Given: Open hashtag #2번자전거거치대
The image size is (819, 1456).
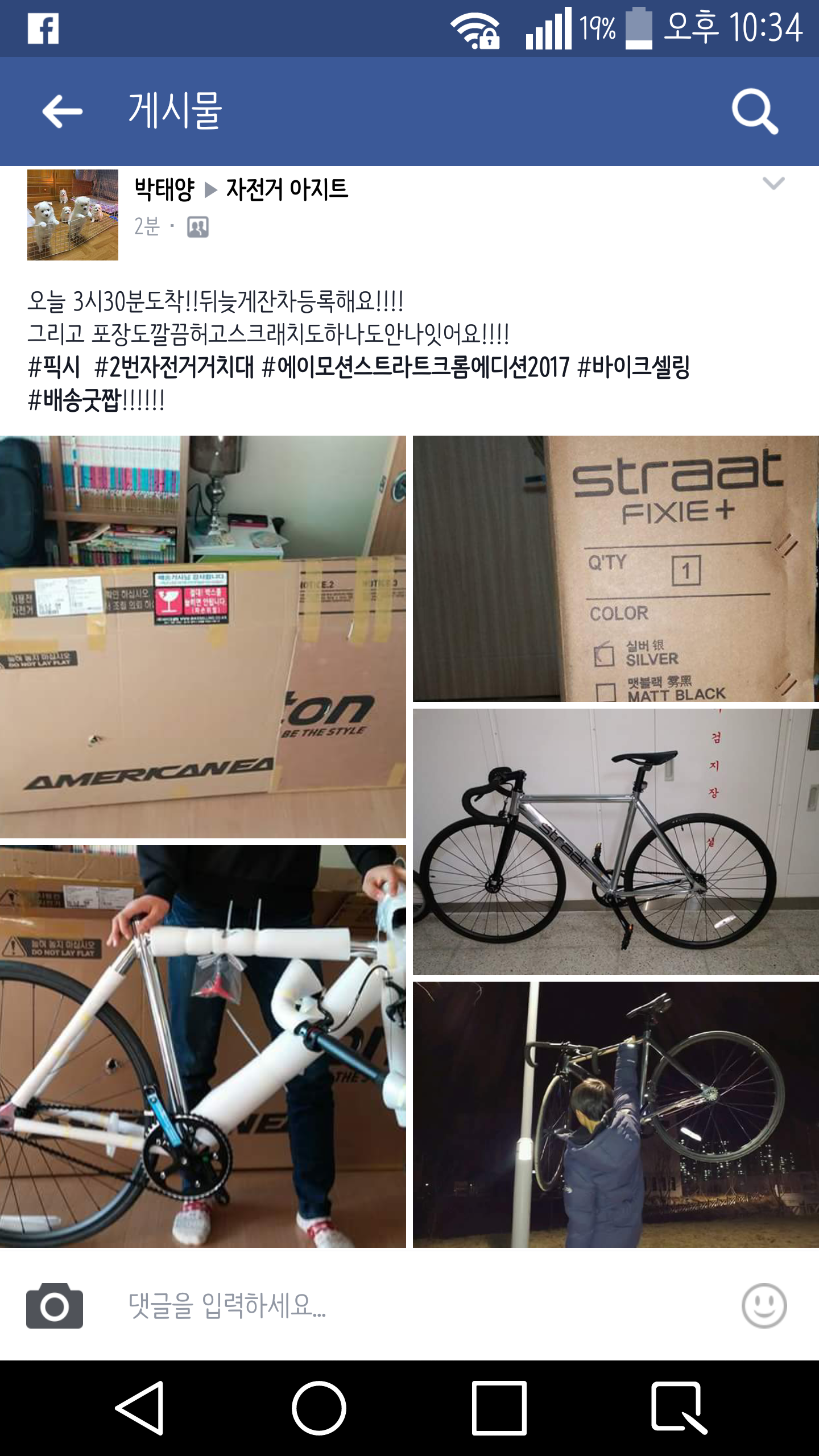Looking at the screenshot, I should pos(174,367).
